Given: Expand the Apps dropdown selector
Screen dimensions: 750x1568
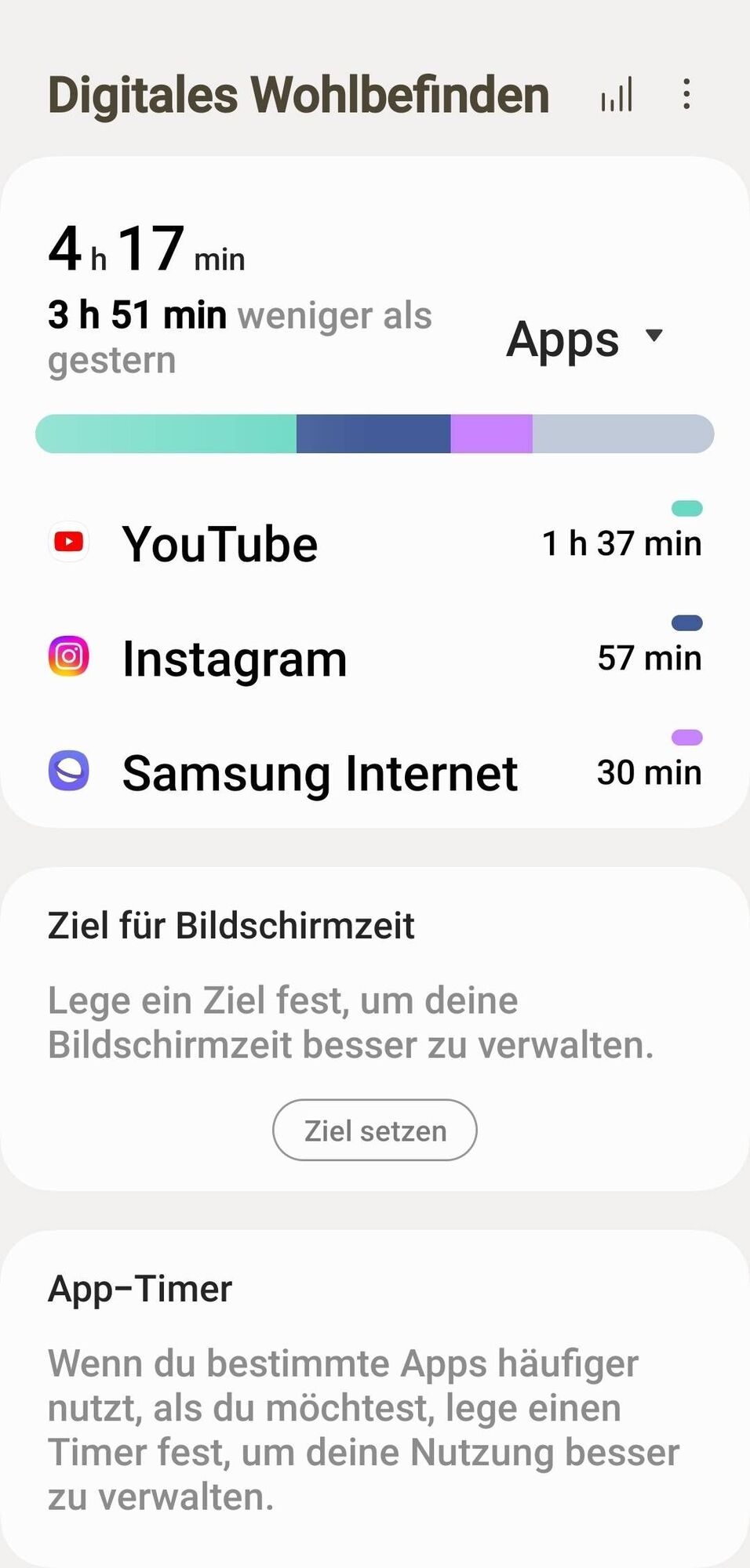Looking at the screenshot, I should [585, 339].
